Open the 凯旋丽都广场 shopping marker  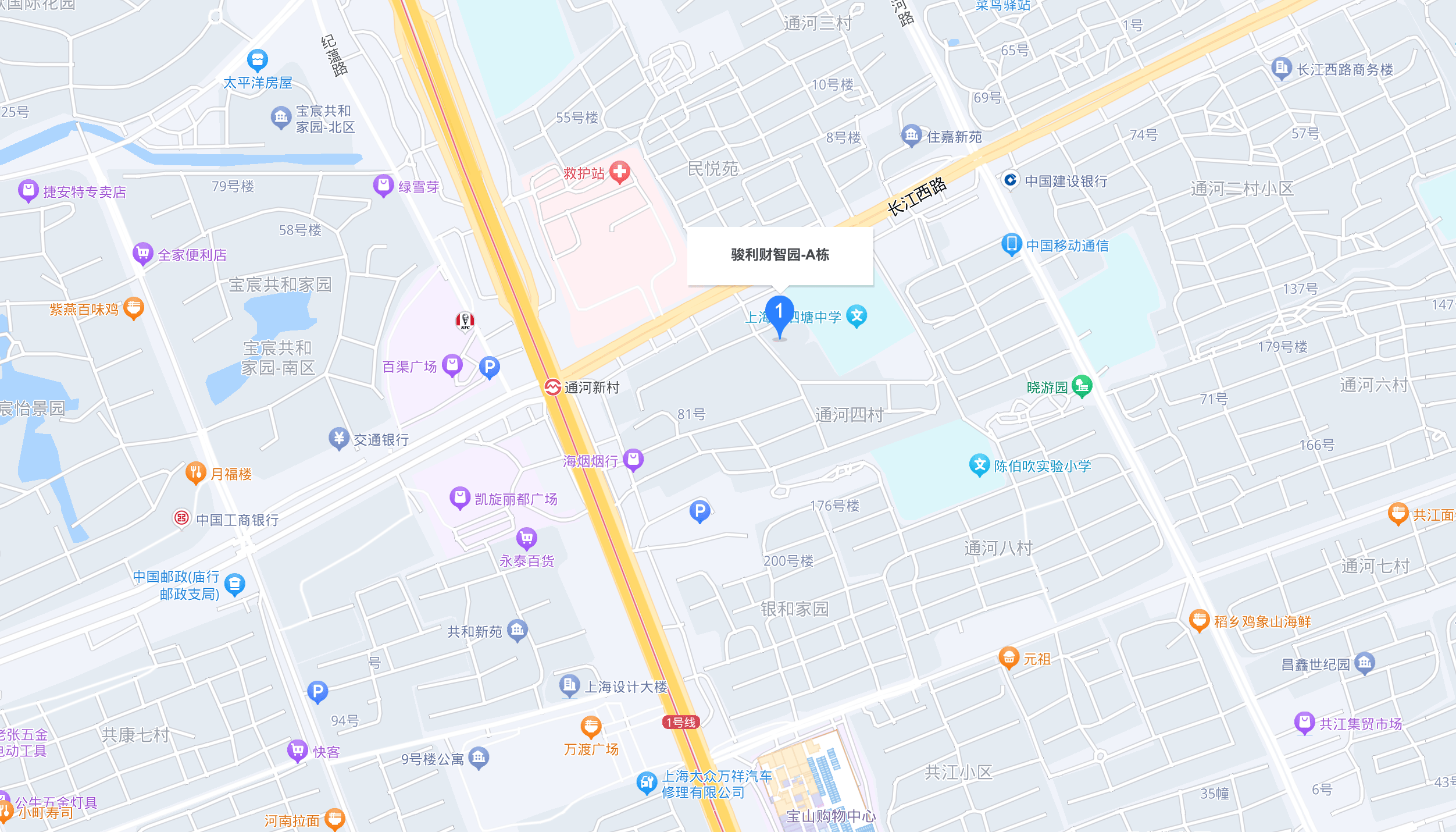pos(459,498)
